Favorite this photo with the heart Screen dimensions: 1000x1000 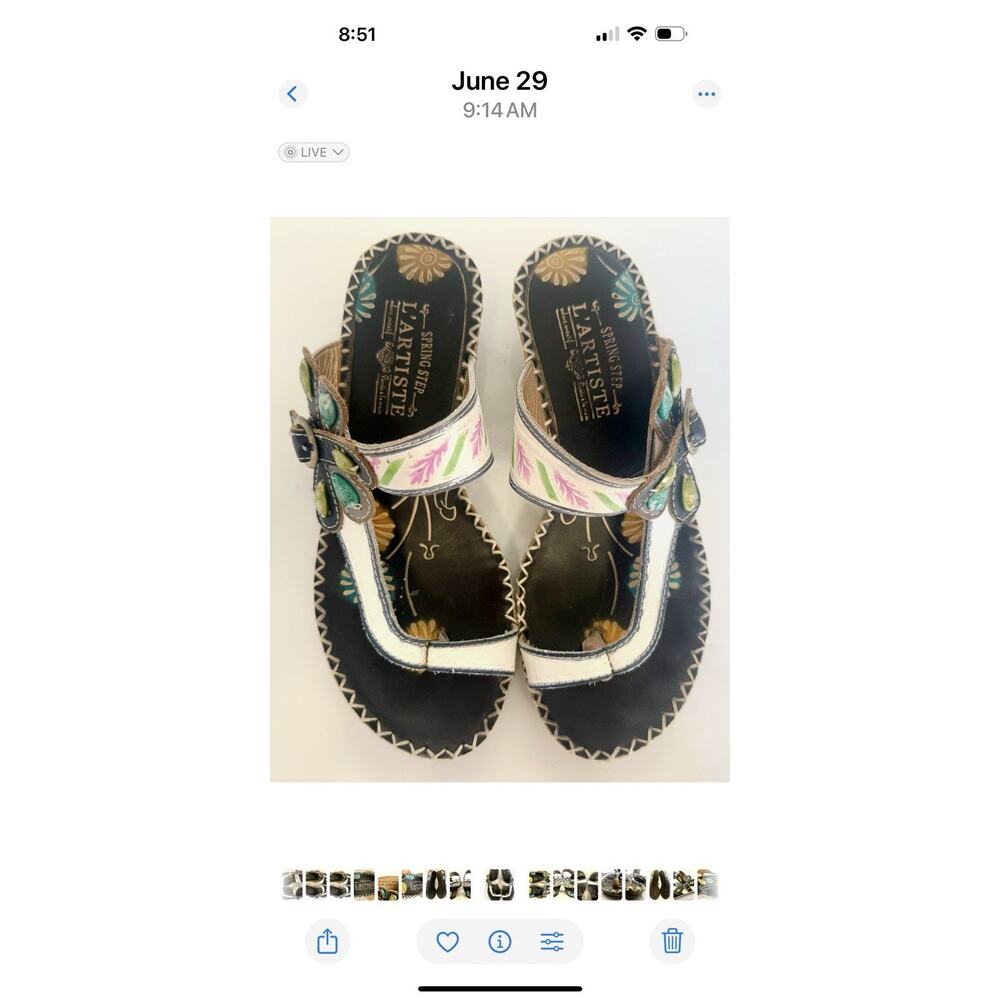click(x=447, y=941)
